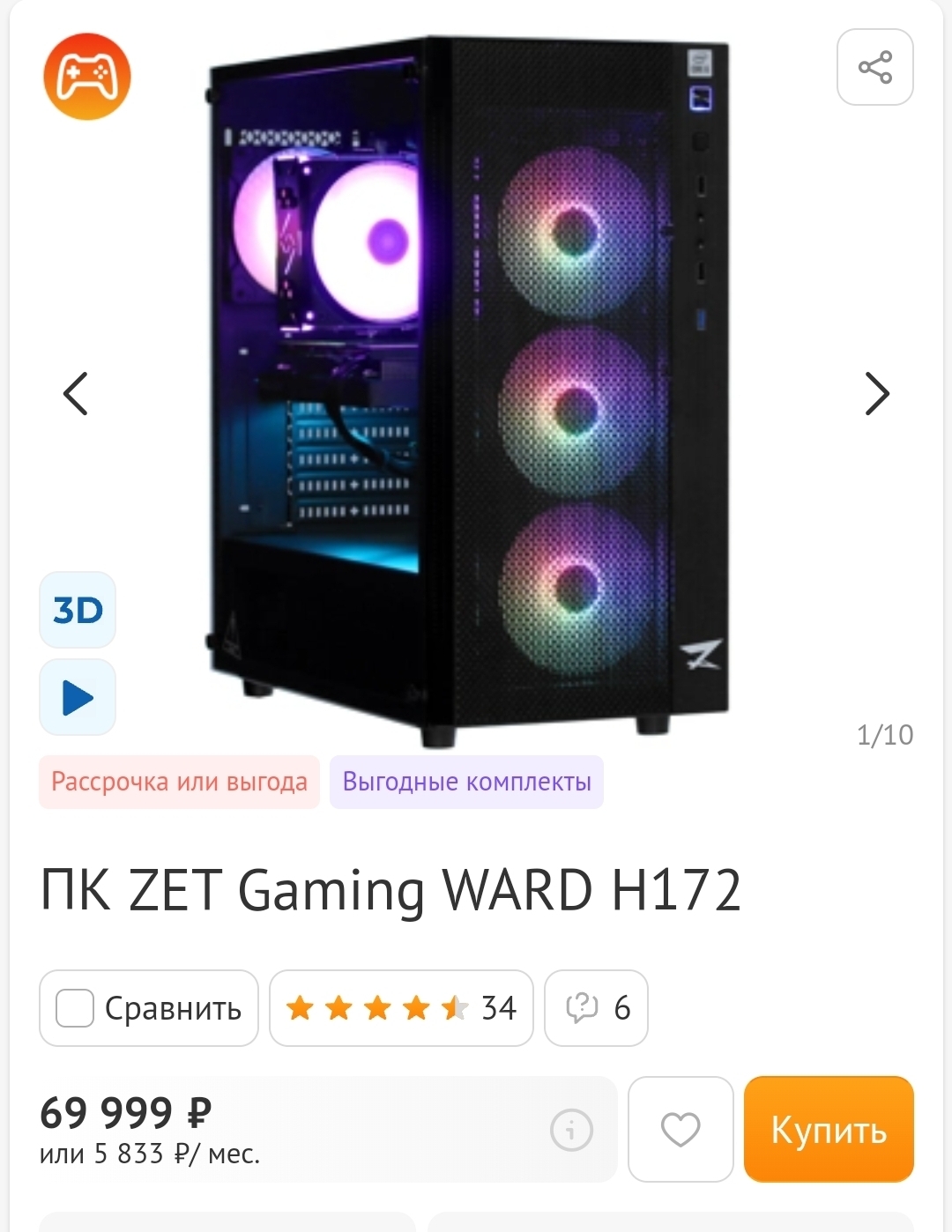Play the product video
Viewport: 952px width, 1232px height.
pyautogui.click(x=78, y=697)
